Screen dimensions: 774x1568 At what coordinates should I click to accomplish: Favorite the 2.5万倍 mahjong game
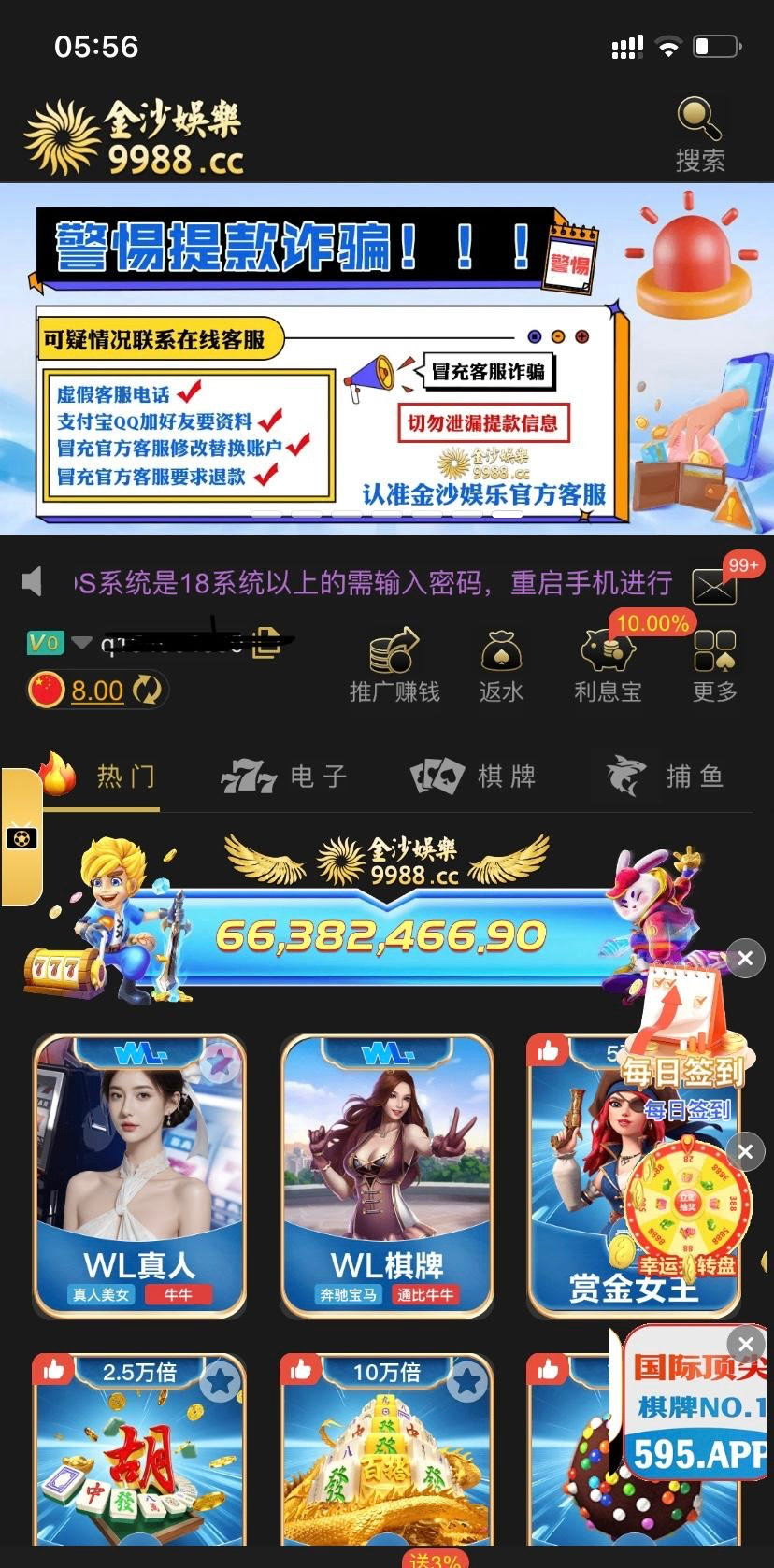click(221, 1381)
